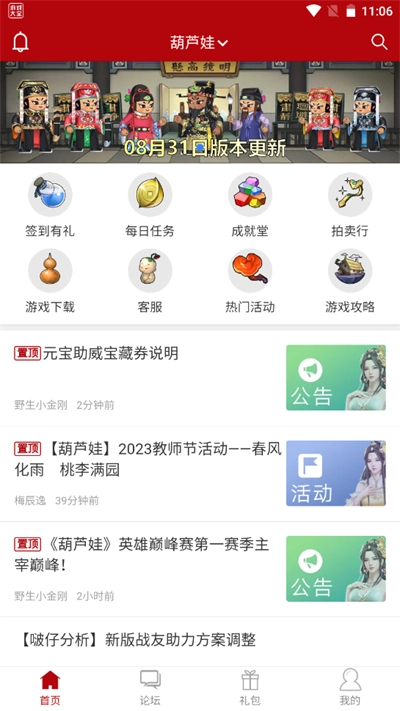Open 每日任务 daily tasks
The image size is (400, 711).
coord(150,205)
